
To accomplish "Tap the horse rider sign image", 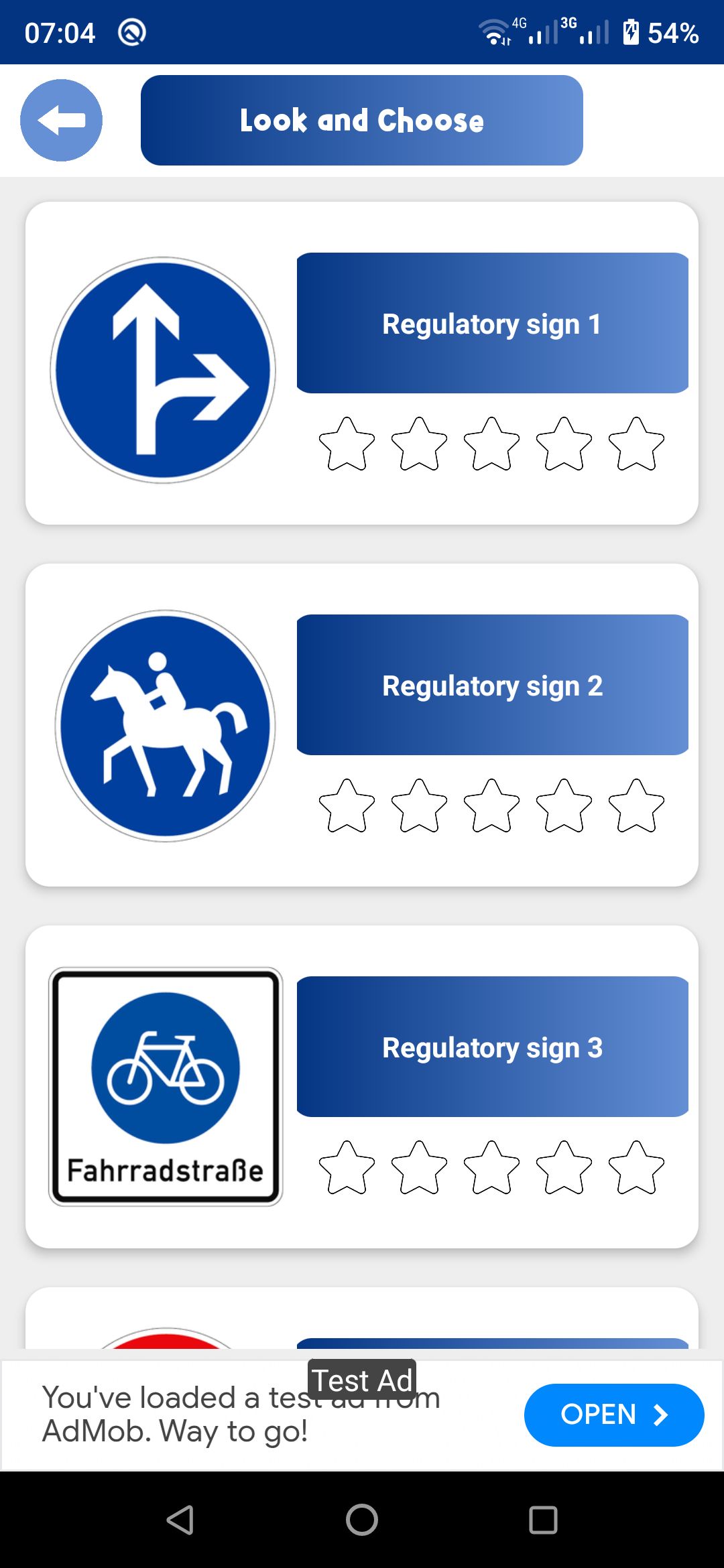I will [165, 726].
